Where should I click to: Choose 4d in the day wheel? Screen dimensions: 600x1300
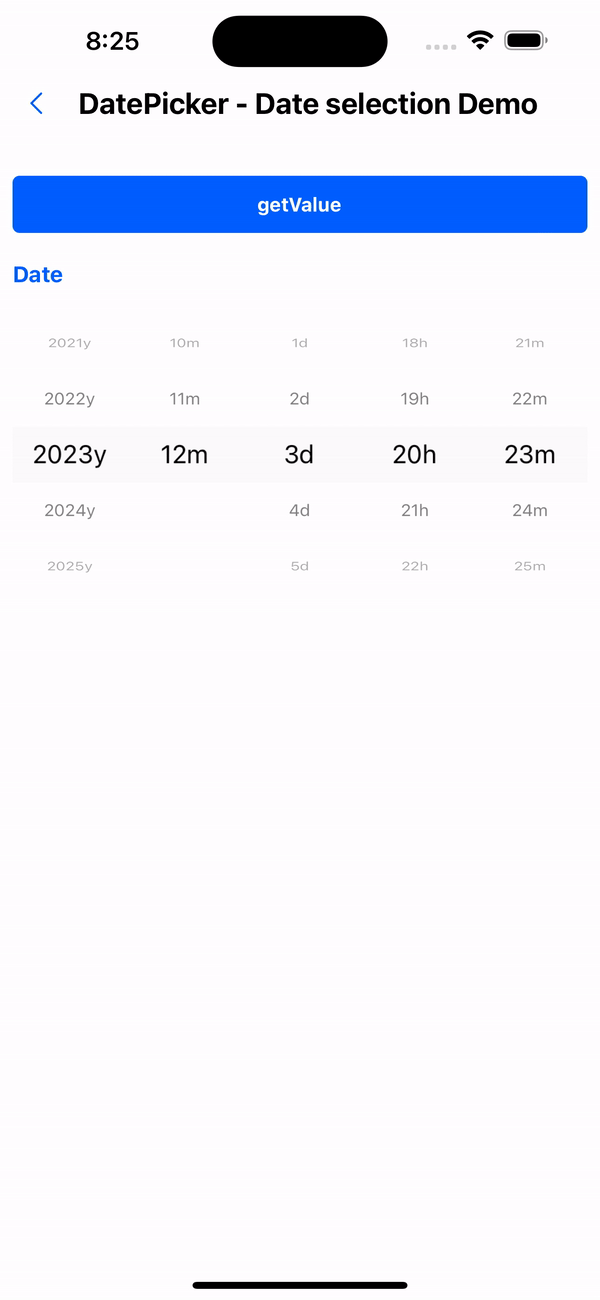tap(300, 511)
